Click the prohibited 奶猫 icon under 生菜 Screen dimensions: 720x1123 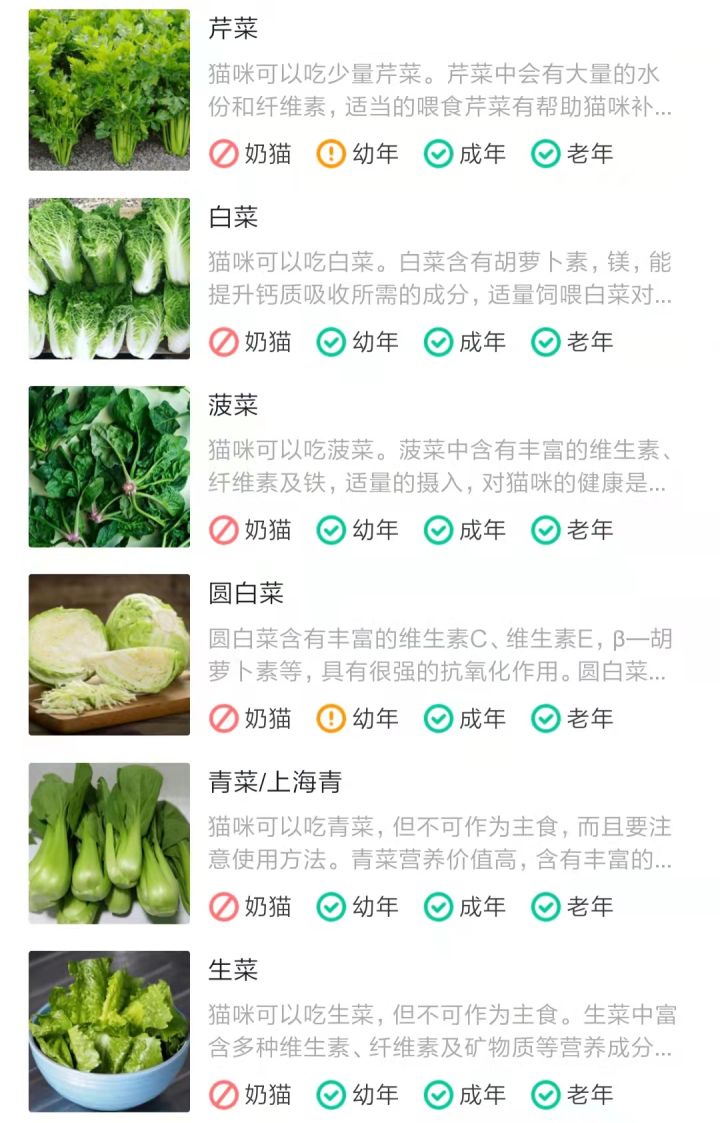click(222, 1094)
